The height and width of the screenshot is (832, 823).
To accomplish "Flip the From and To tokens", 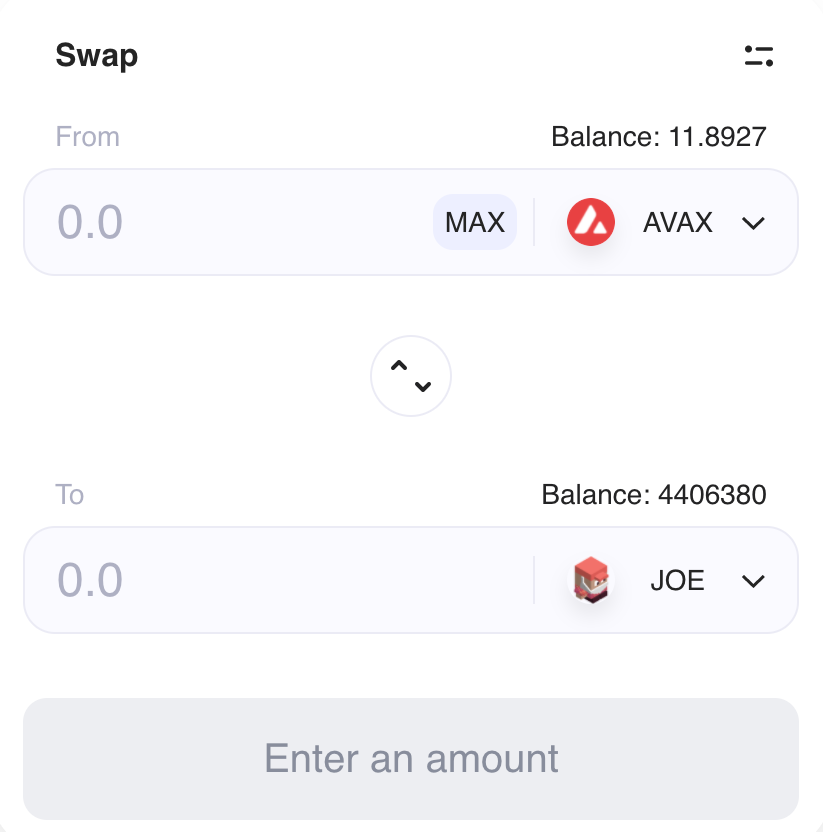I will point(411,377).
